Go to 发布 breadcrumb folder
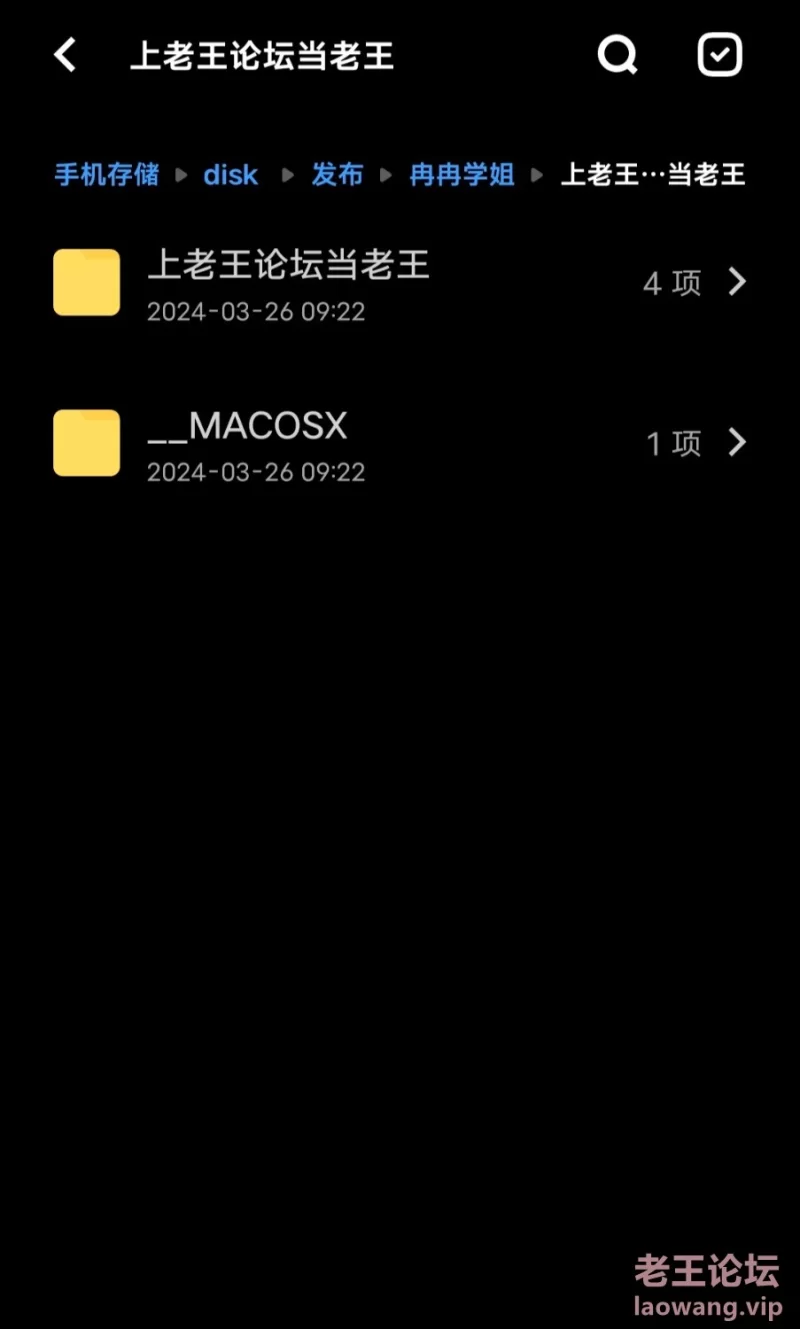 (337, 175)
